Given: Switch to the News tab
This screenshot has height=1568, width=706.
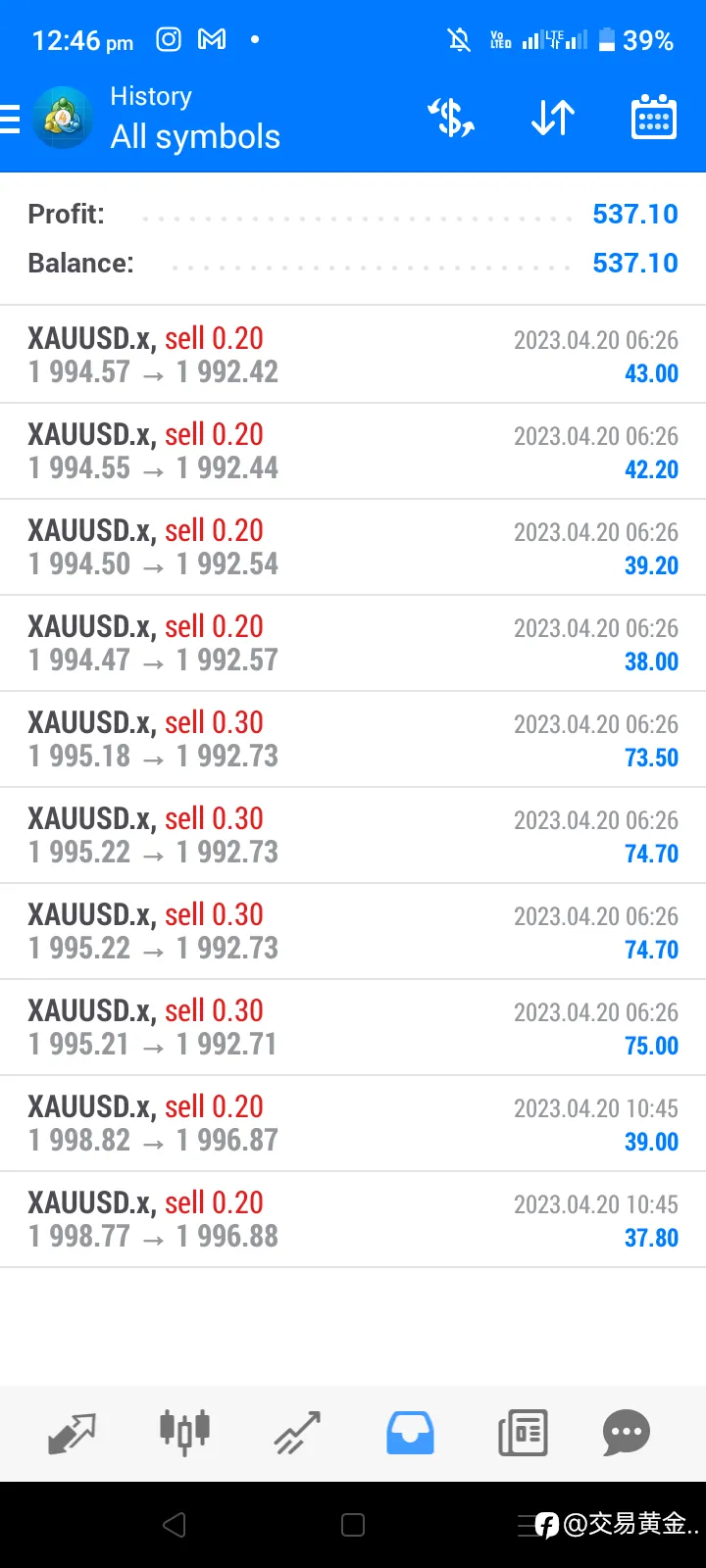Looking at the screenshot, I should 523,1433.
